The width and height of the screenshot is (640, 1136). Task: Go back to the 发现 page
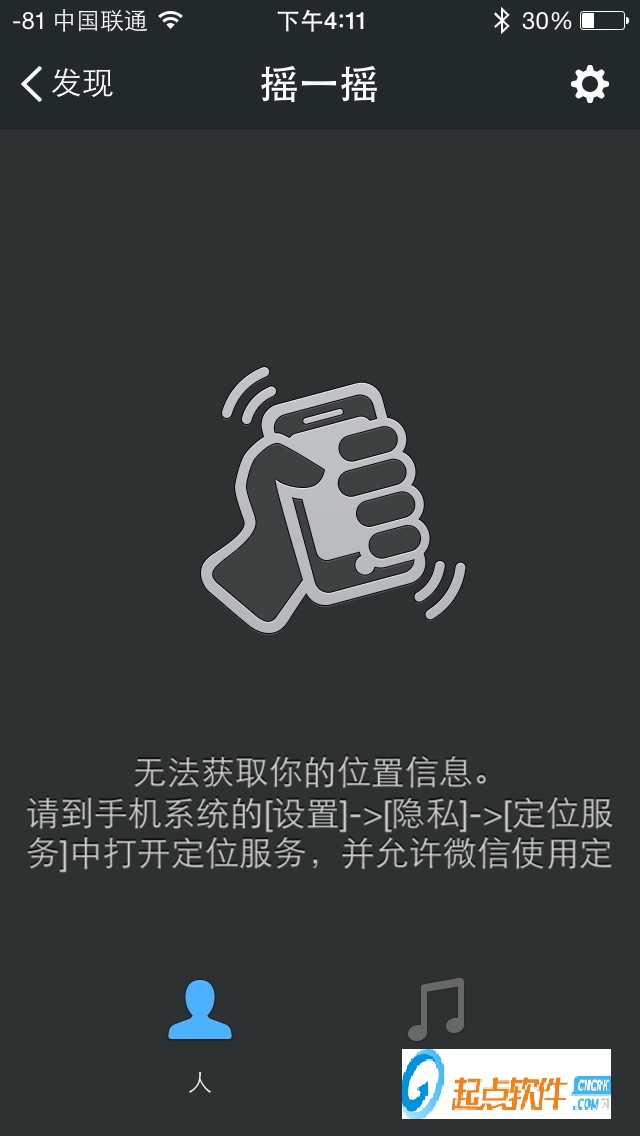pyautogui.click(x=68, y=84)
